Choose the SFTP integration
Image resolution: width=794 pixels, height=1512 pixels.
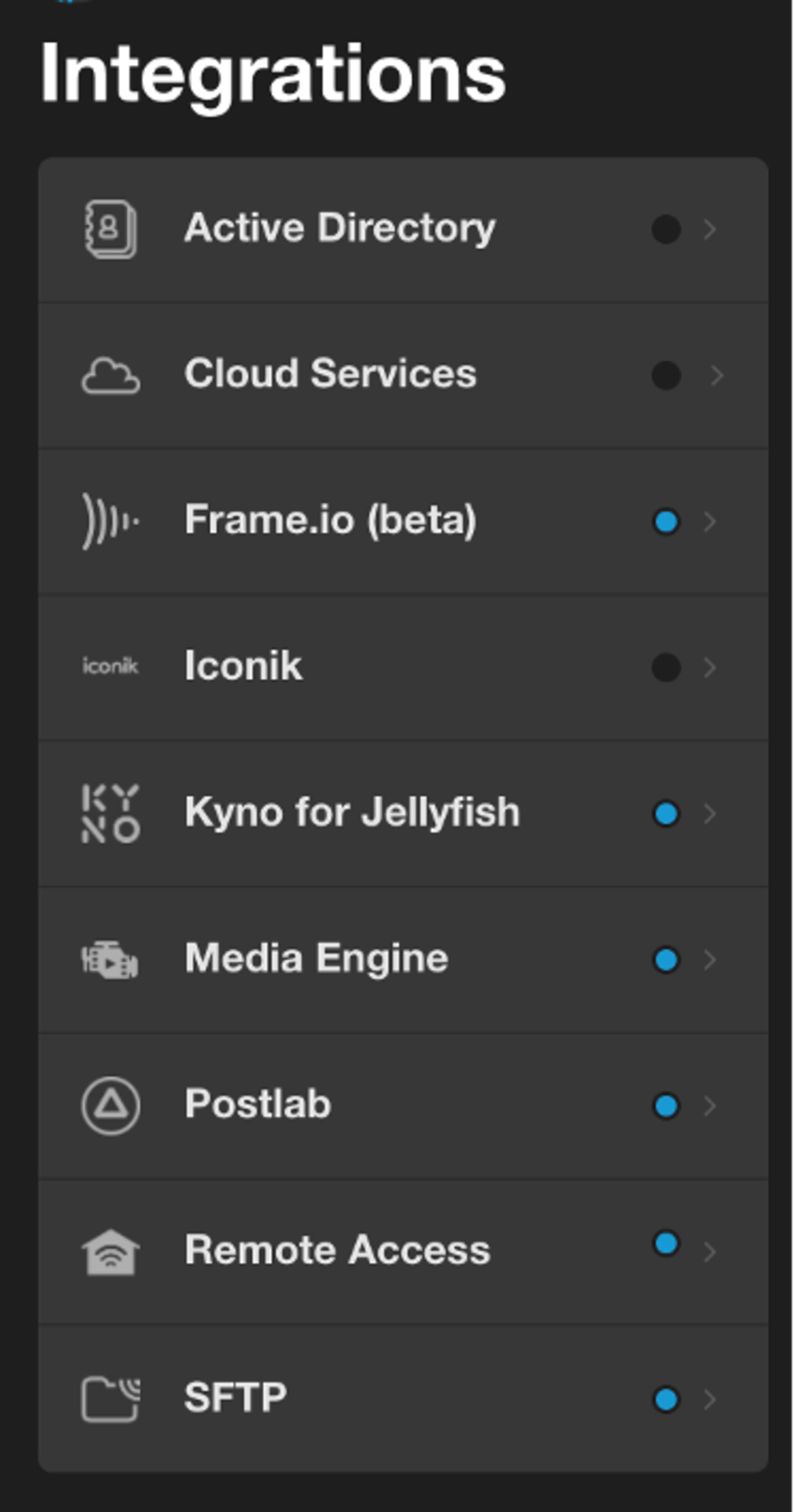point(403,1399)
